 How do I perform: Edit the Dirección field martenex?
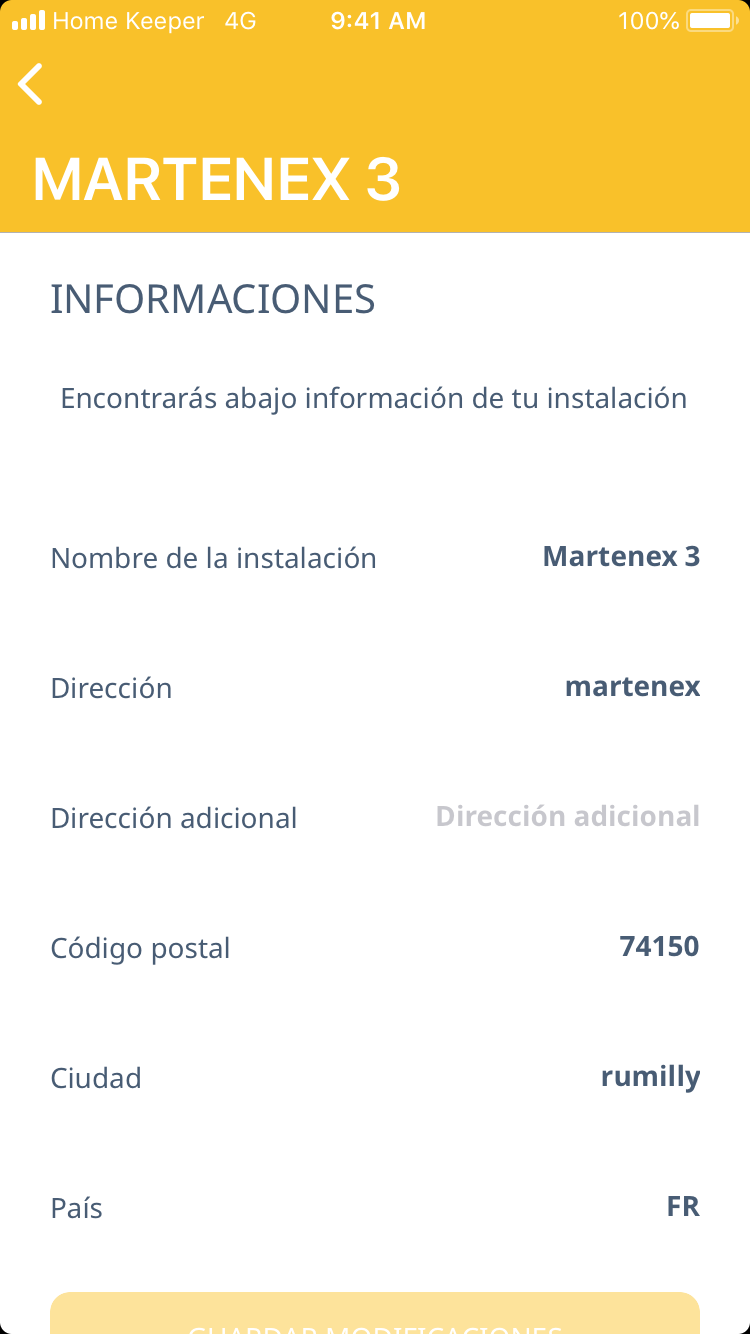[x=632, y=687]
